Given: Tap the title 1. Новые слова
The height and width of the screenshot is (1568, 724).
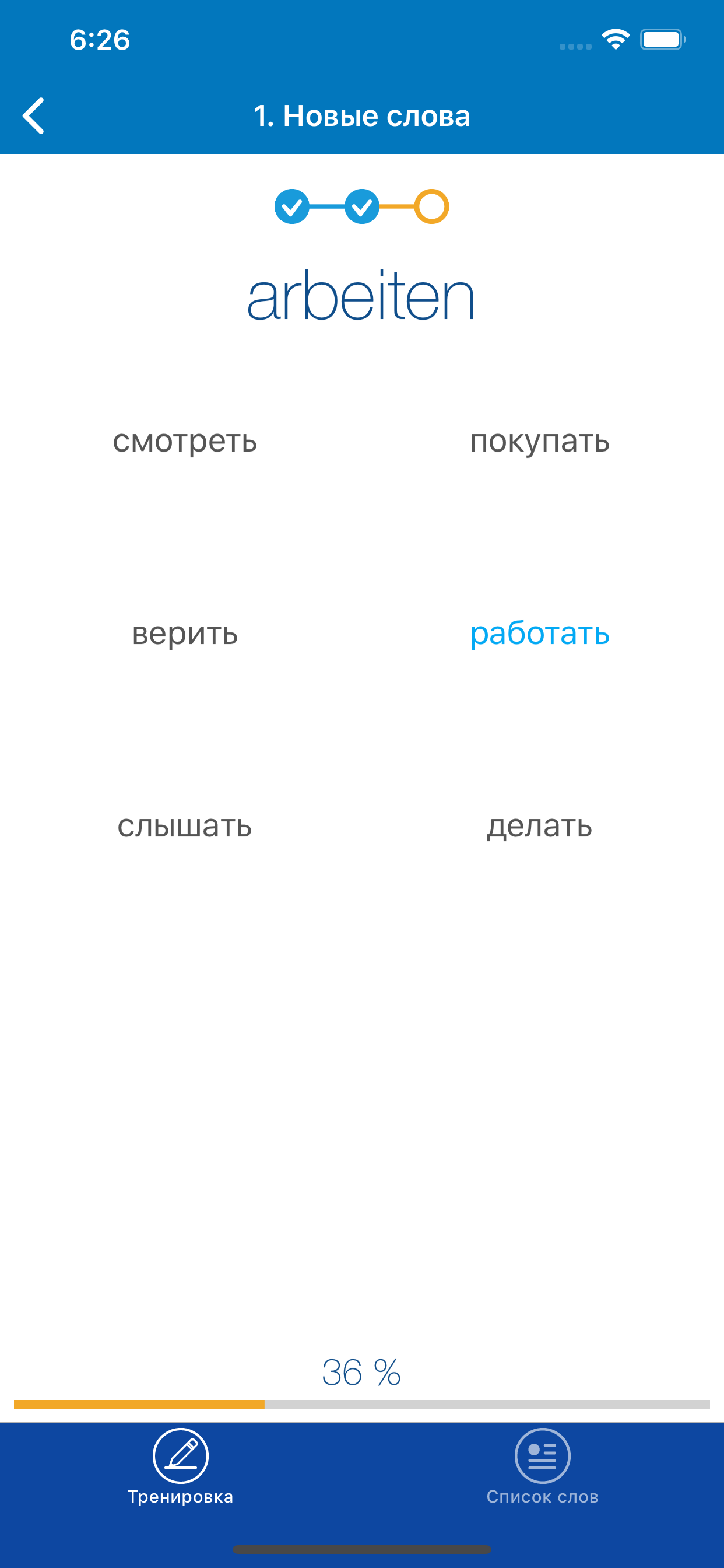Looking at the screenshot, I should pos(361,116).
